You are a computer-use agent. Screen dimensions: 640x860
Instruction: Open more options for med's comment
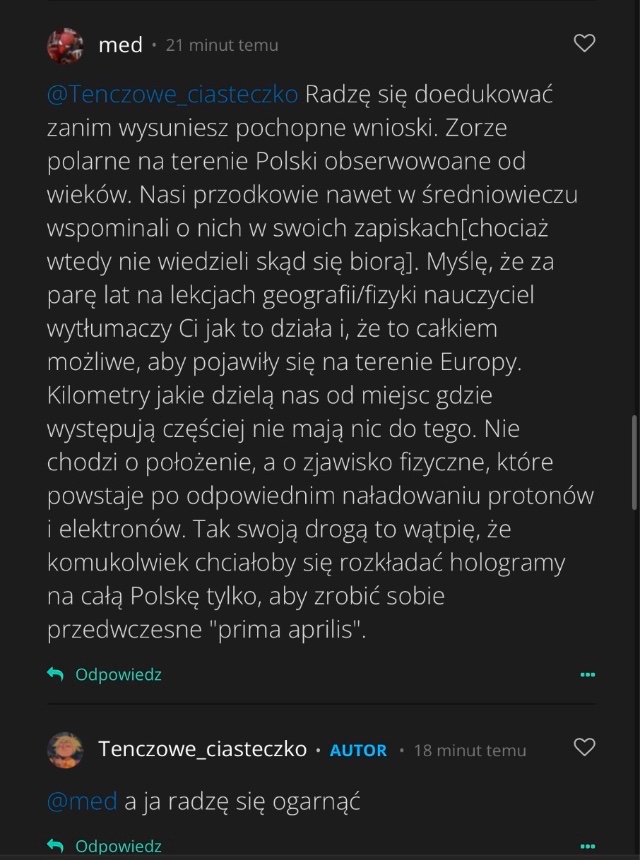point(587,675)
